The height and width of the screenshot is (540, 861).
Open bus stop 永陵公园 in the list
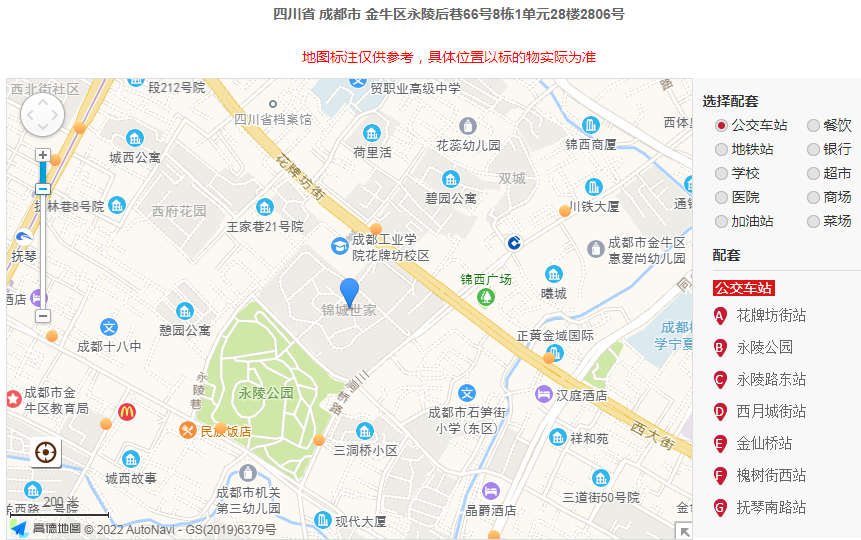tap(764, 348)
